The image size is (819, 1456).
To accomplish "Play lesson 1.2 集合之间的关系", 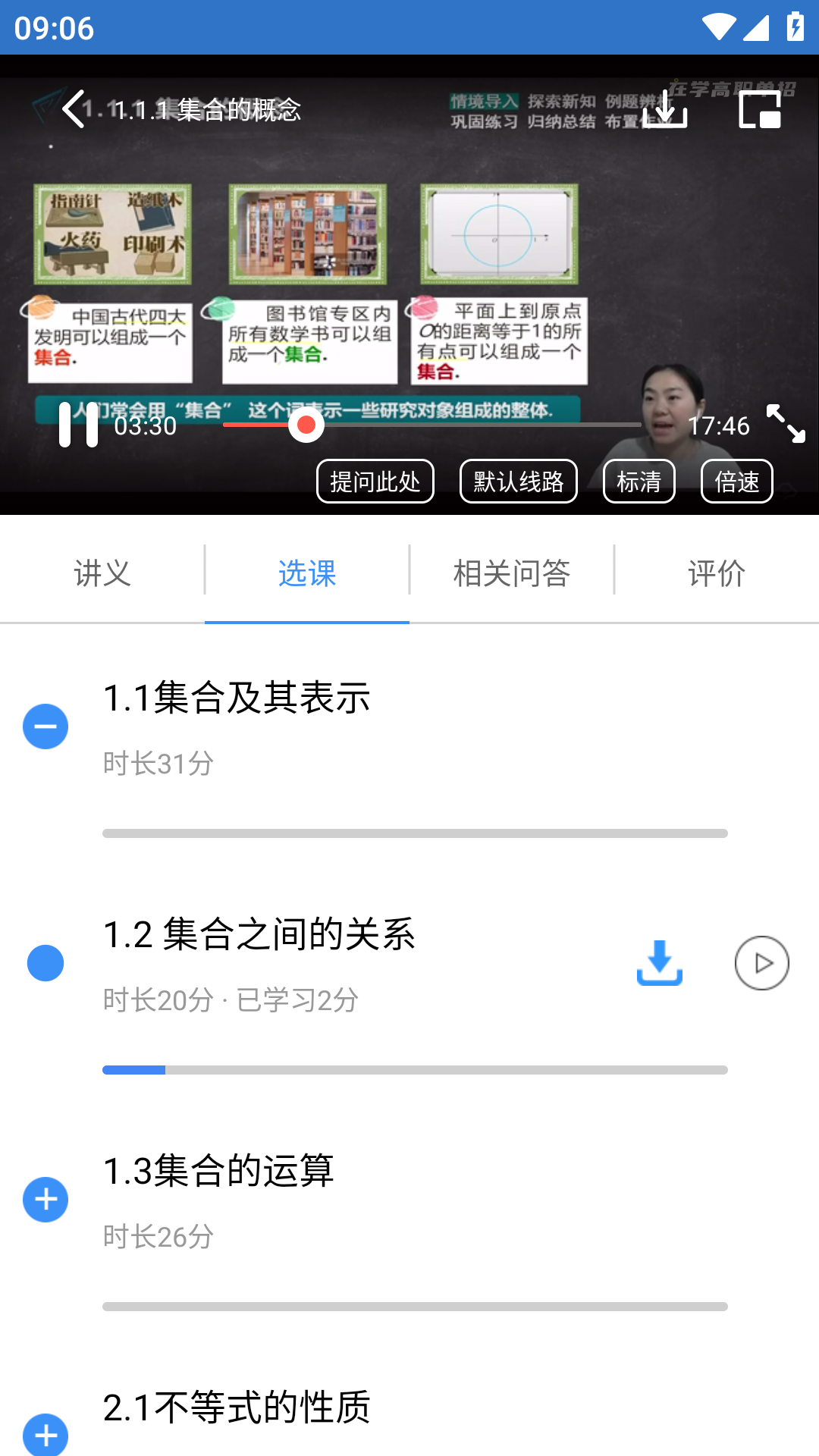I will coord(761,962).
